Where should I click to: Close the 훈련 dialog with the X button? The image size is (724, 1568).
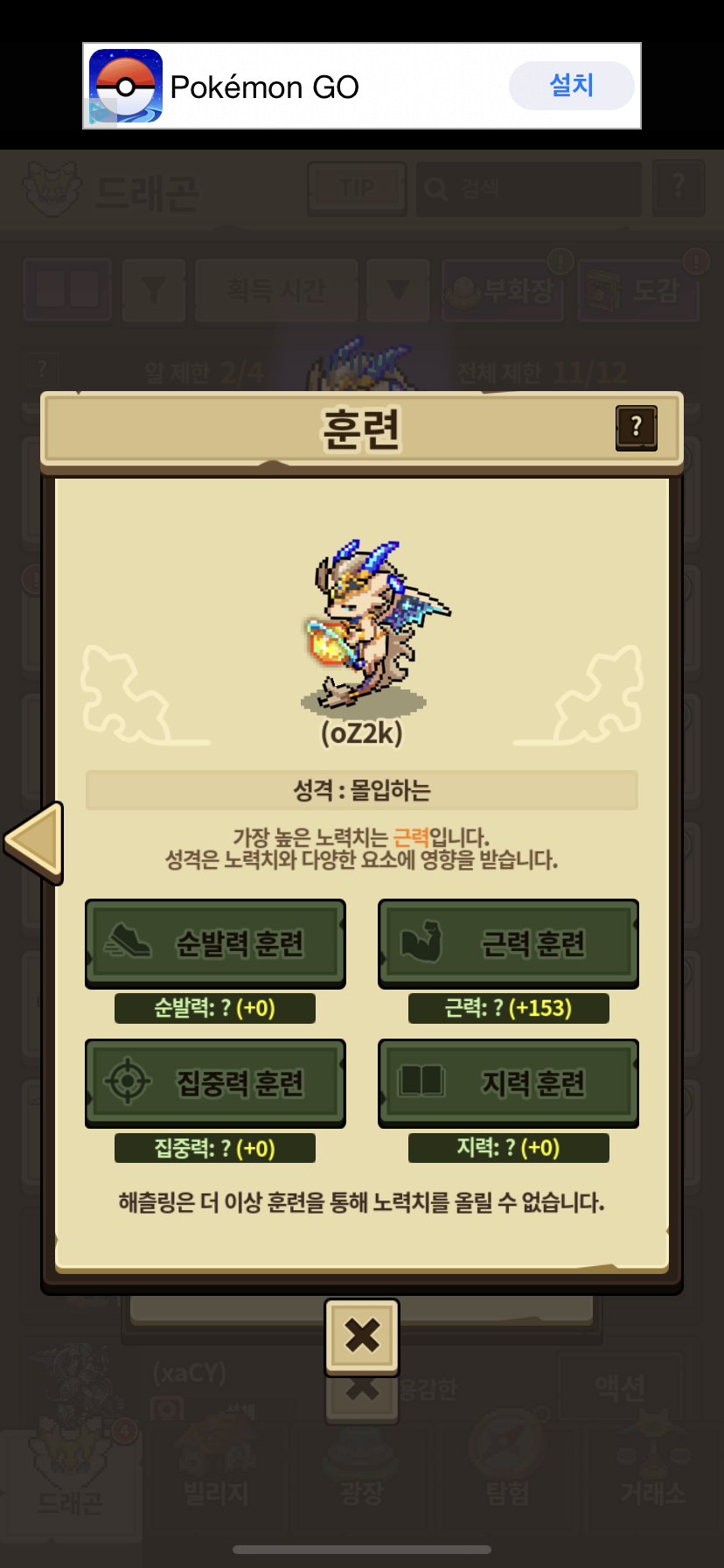pyautogui.click(x=362, y=1335)
